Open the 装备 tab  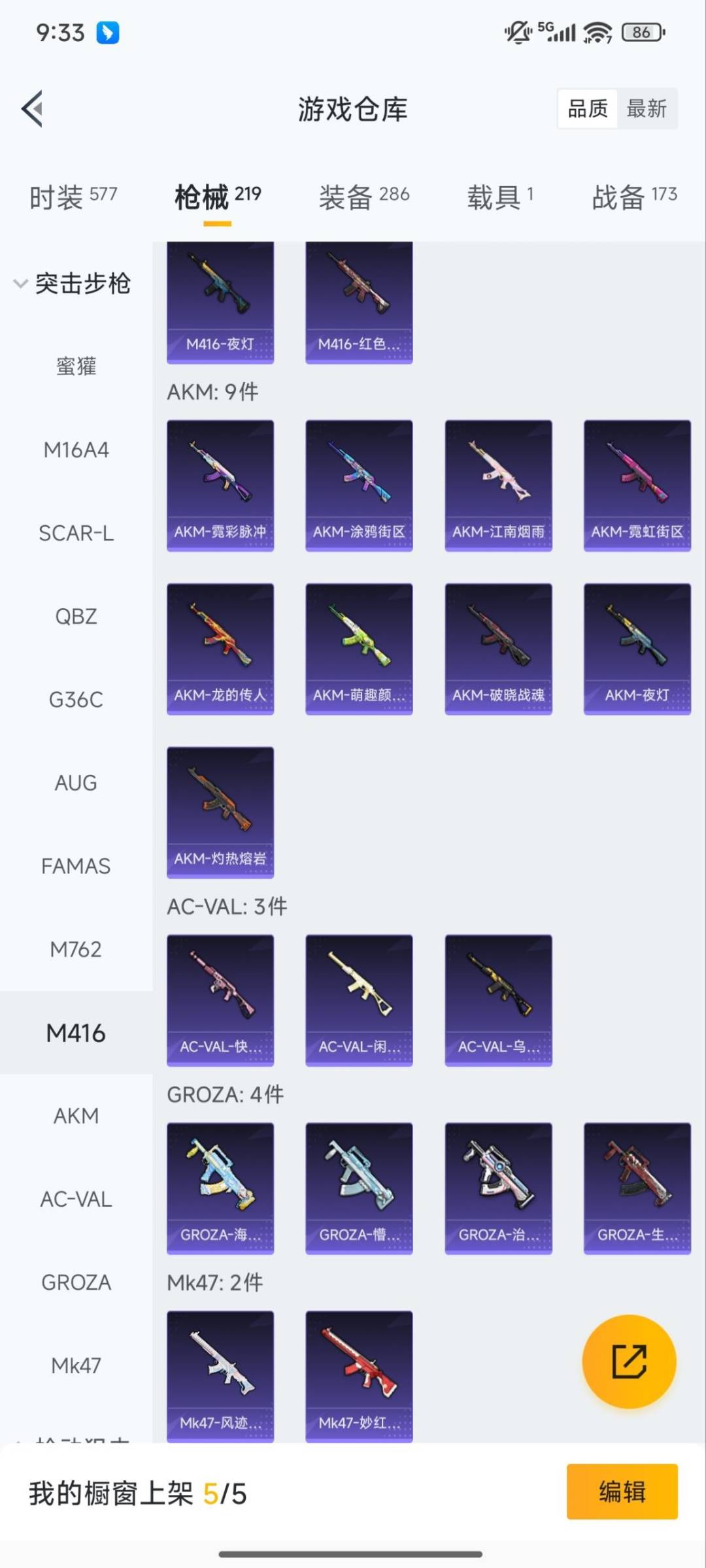click(x=363, y=196)
